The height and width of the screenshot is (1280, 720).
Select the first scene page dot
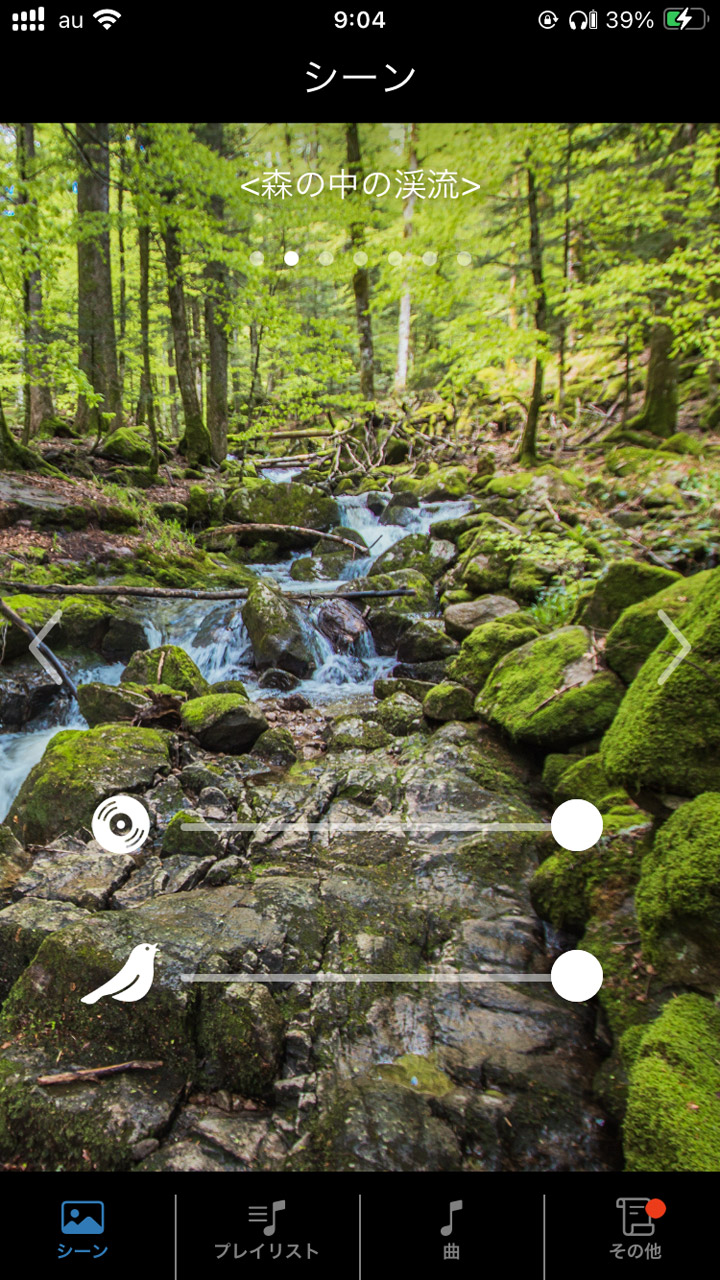[x=257, y=258]
